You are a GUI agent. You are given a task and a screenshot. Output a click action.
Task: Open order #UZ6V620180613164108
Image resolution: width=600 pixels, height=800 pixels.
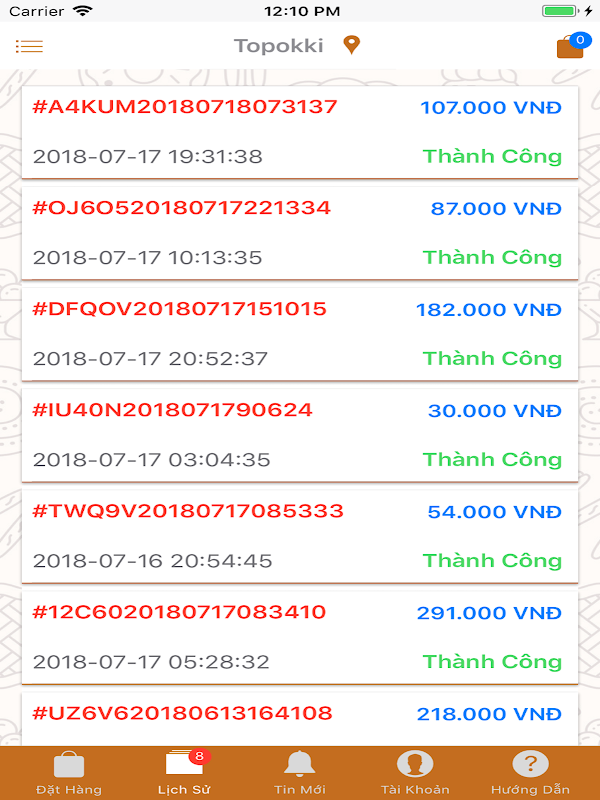[x=300, y=719]
